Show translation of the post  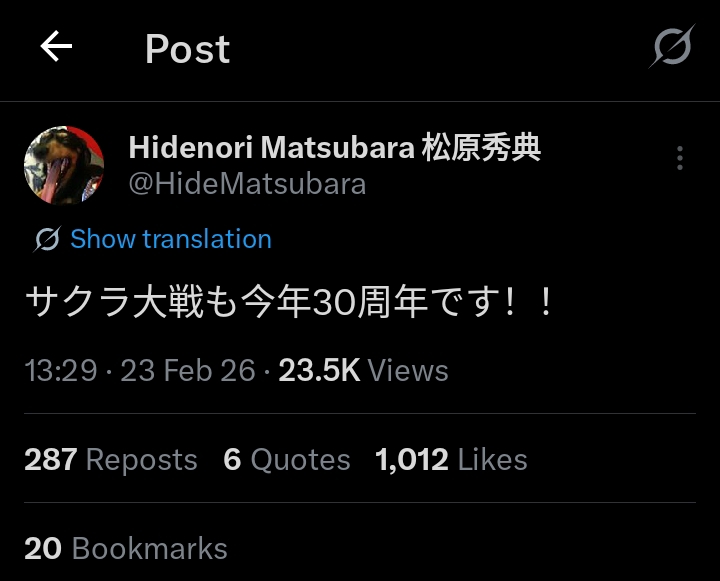(x=170, y=239)
